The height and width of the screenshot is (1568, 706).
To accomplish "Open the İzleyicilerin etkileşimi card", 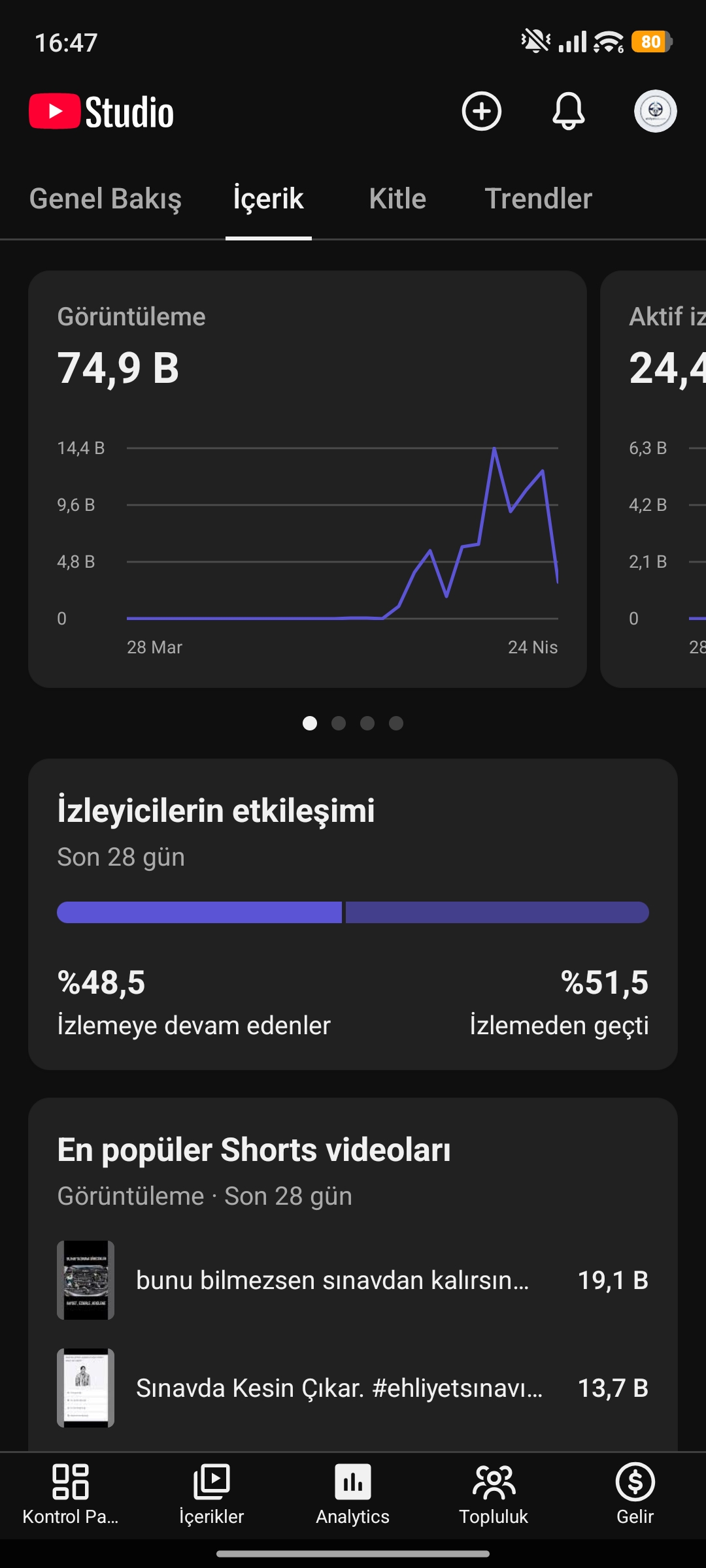I will [x=353, y=914].
